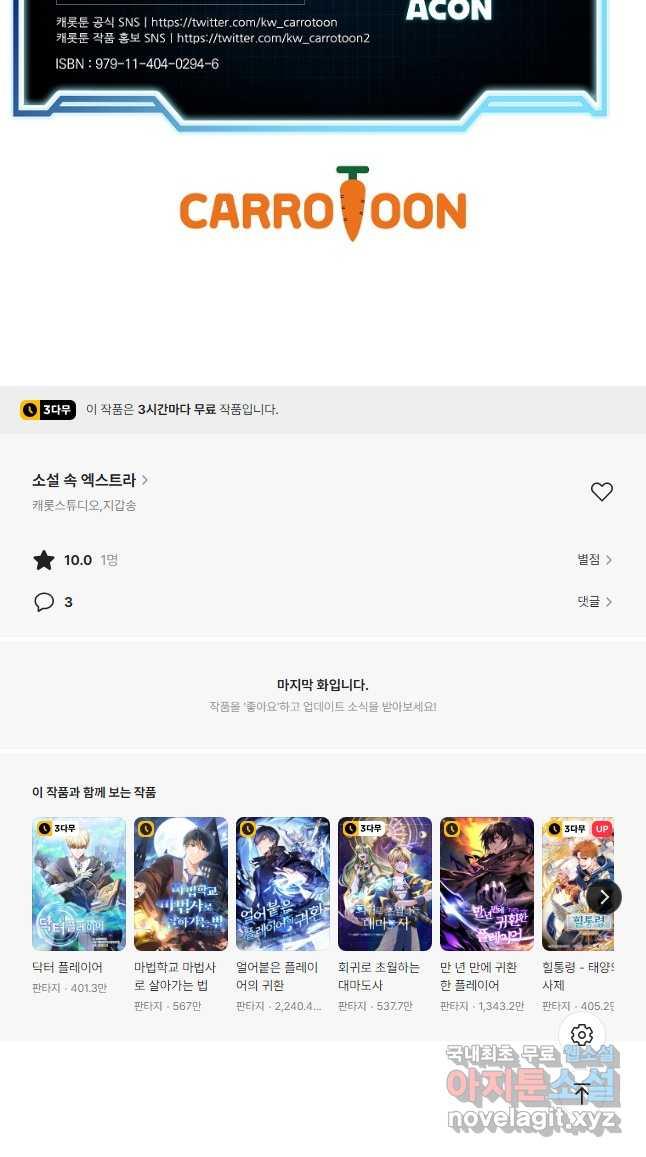
Task: Jump to the top of the page
Action: 582,1094
